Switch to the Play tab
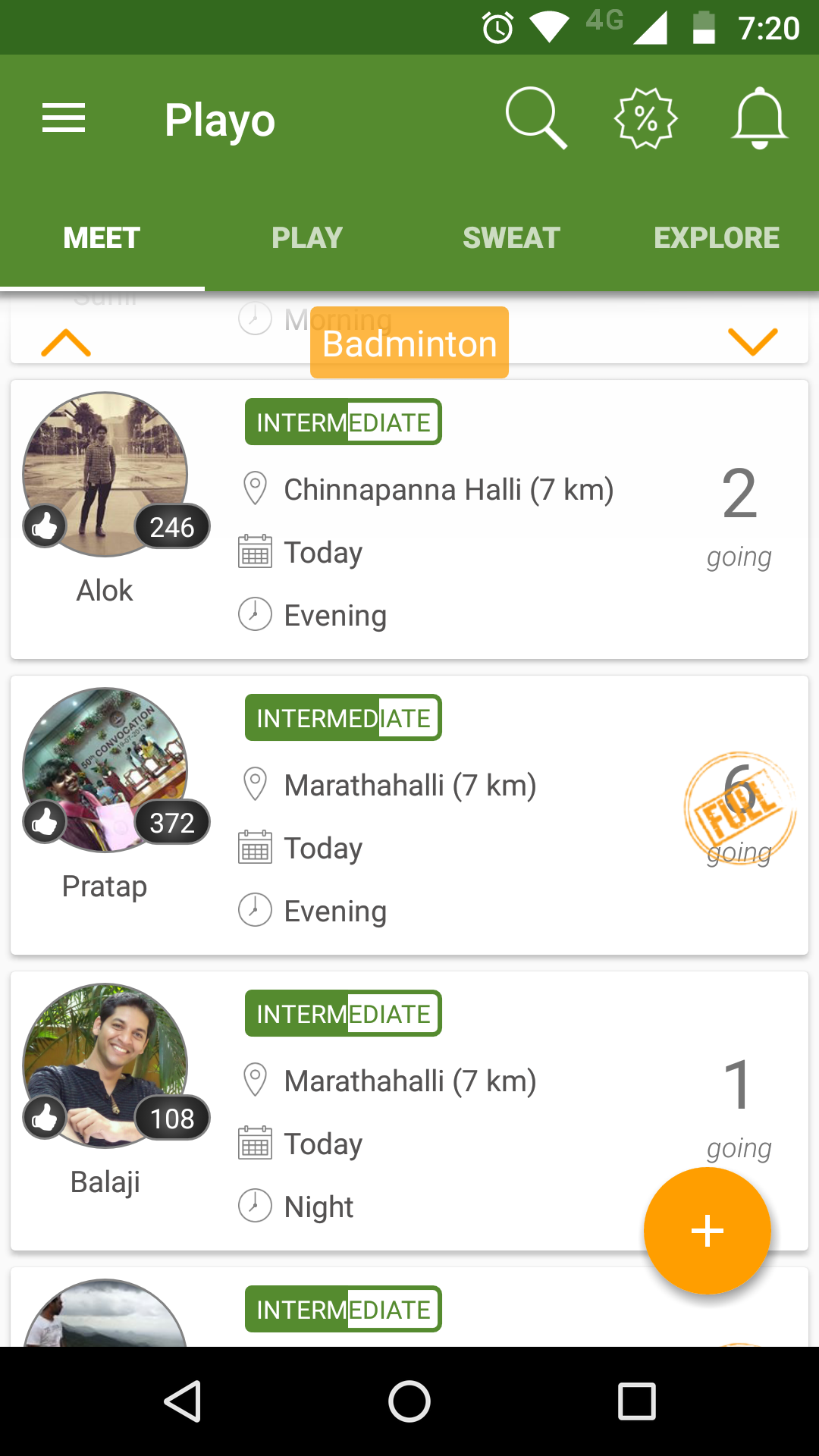This screenshot has height=1456, width=819. click(307, 238)
